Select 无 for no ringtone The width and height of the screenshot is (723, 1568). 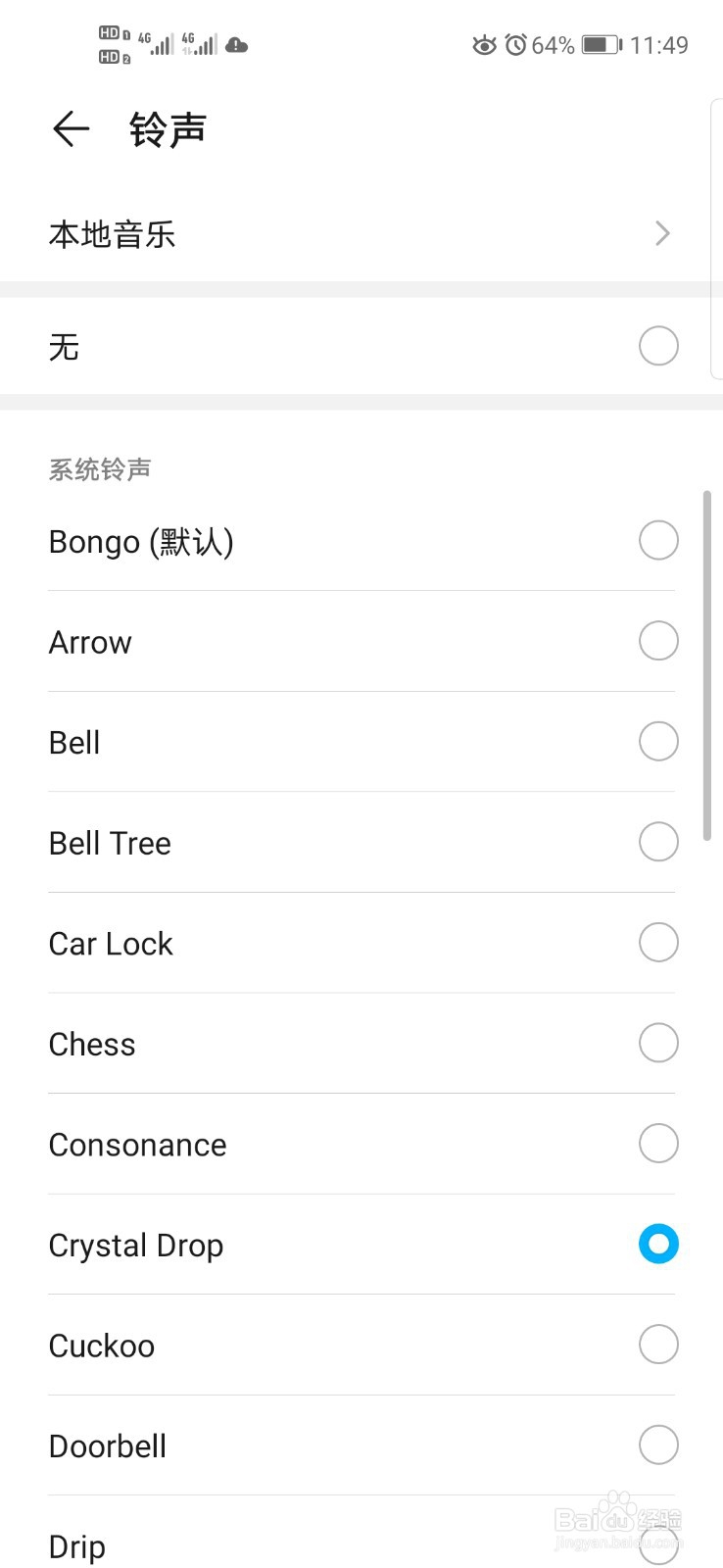tap(361, 346)
